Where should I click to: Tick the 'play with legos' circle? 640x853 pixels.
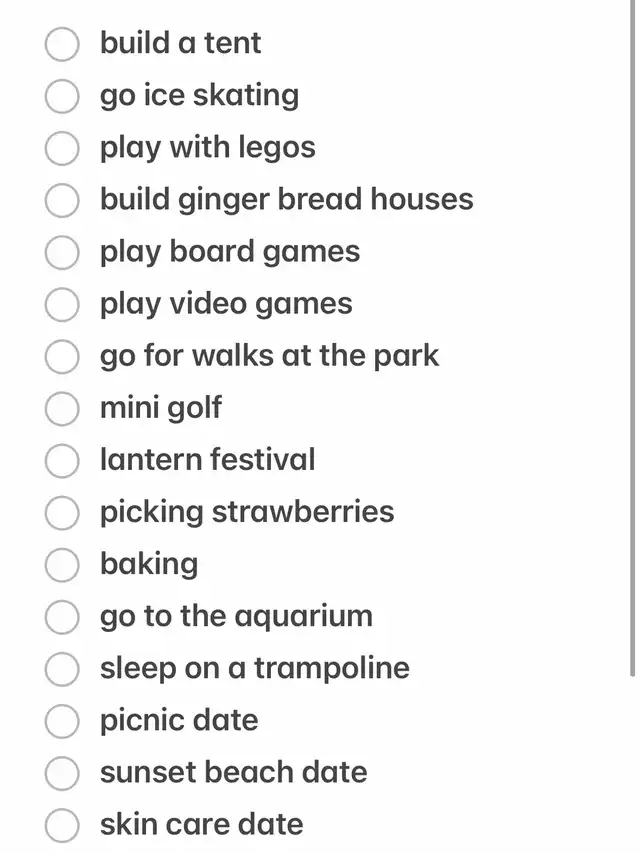point(62,148)
